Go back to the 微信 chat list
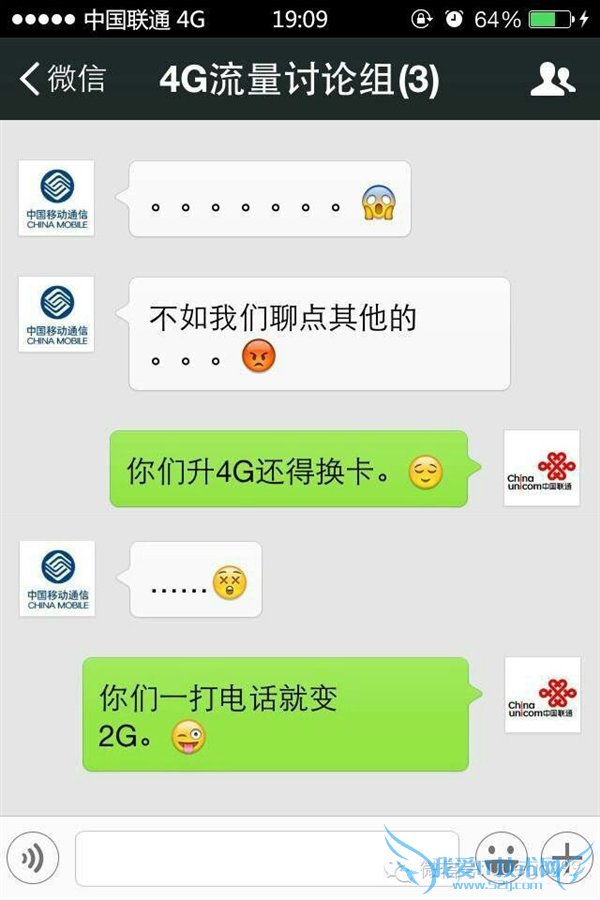600x900 pixels. coord(62,79)
